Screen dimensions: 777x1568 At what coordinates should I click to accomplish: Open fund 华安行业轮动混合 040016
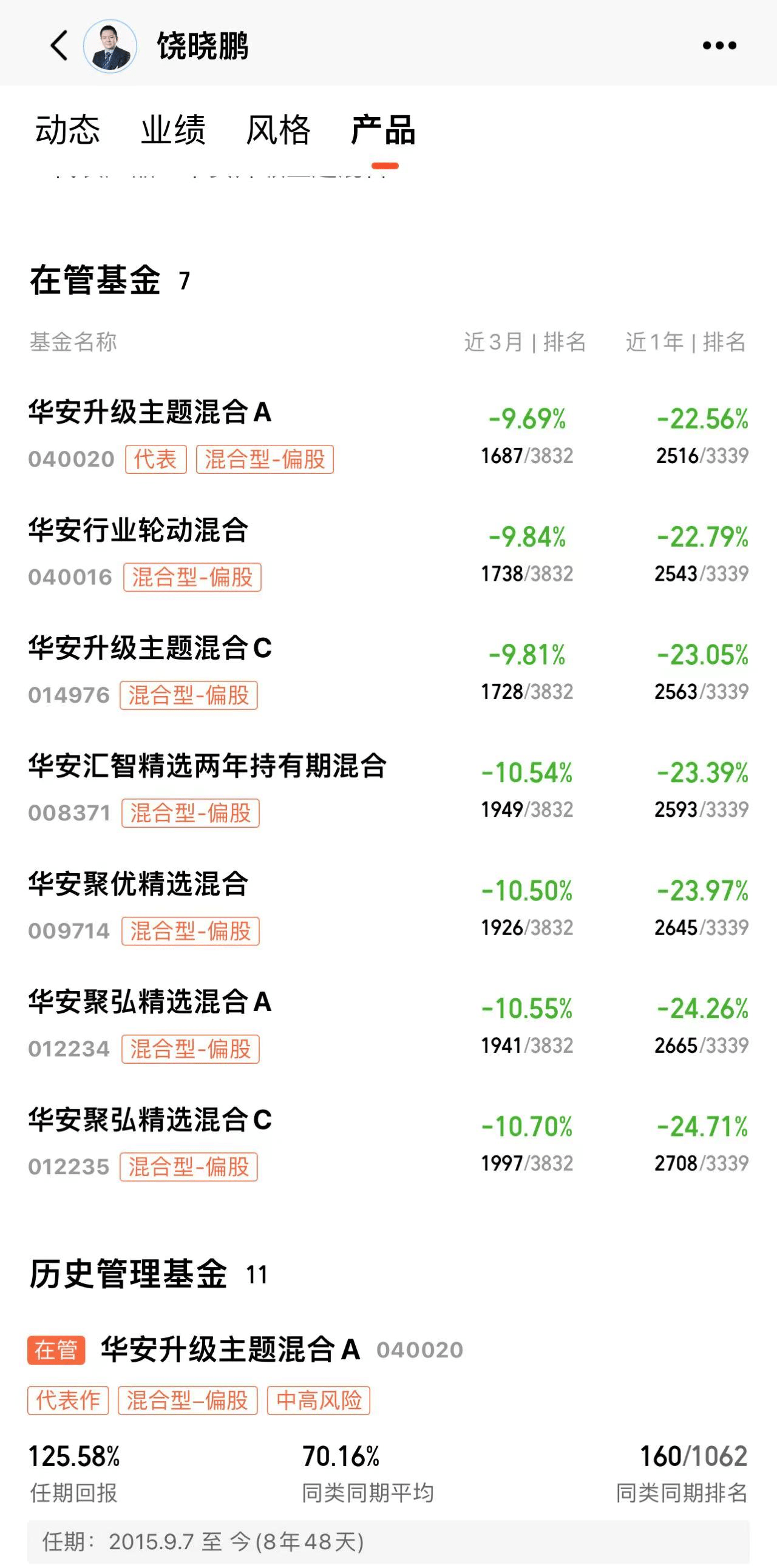pyautogui.click(x=138, y=530)
